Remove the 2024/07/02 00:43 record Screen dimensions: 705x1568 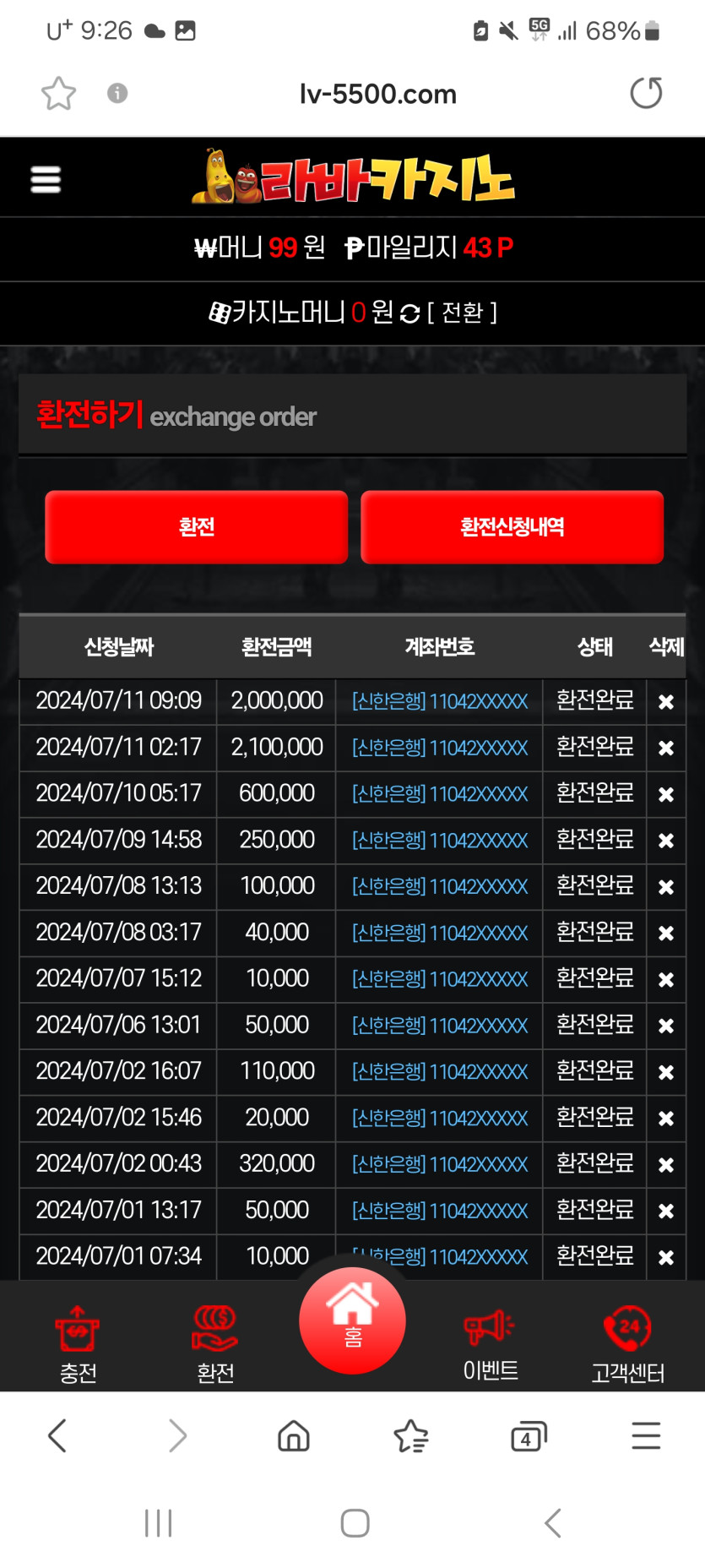click(665, 1165)
